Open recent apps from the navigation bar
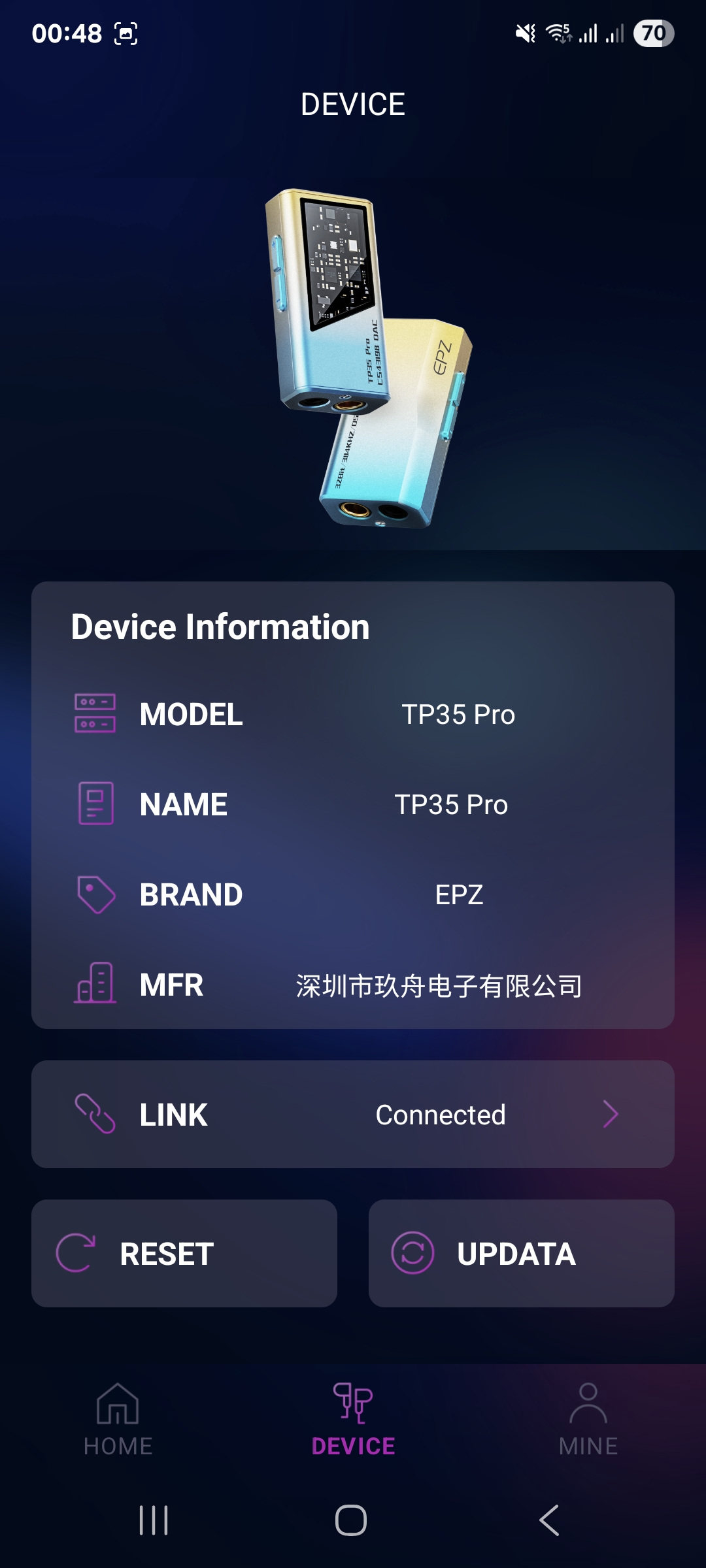This screenshot has height=1568, width=706. coord(154,1520)
